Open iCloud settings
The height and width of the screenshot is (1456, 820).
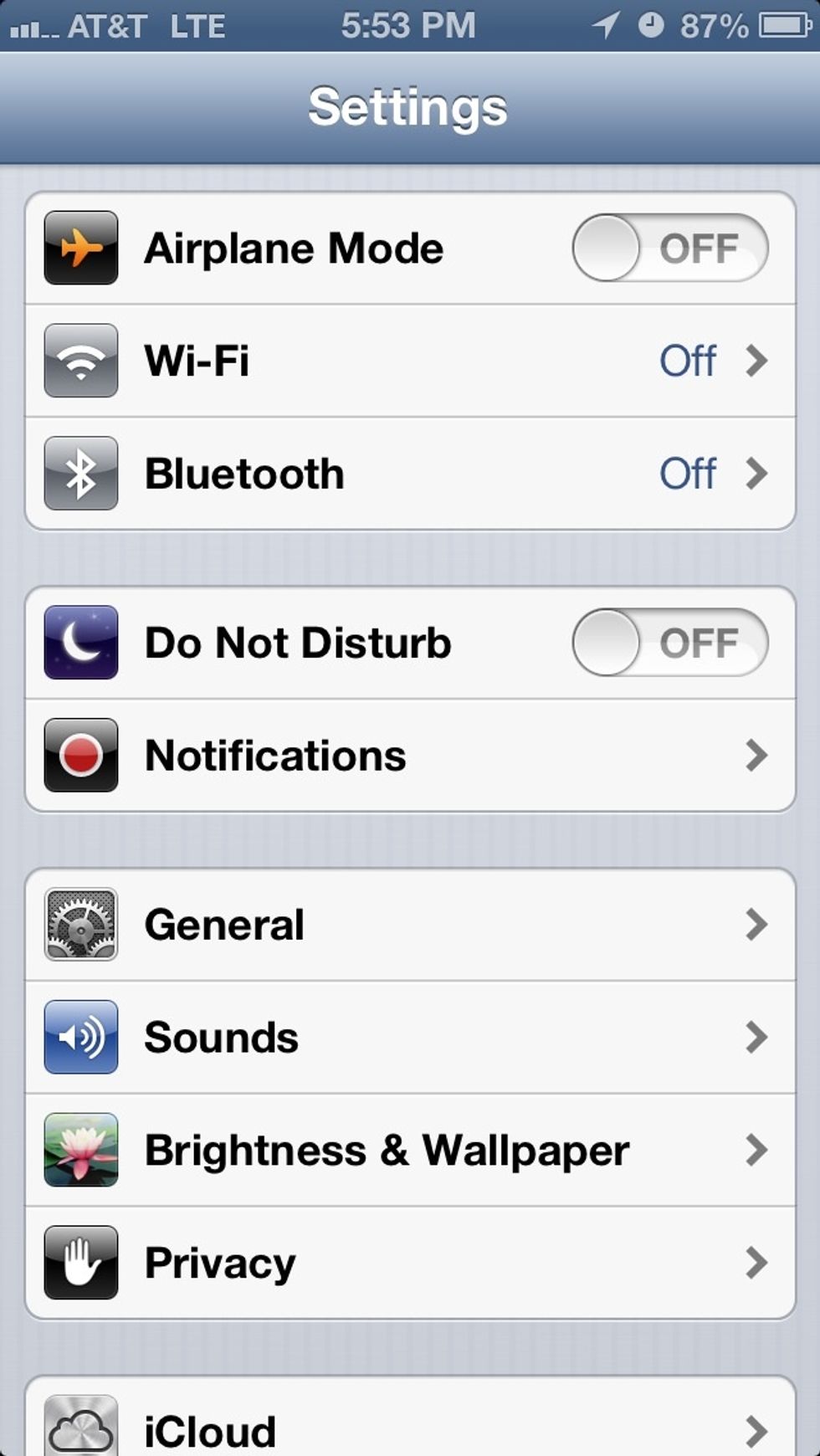[410, 1417]
